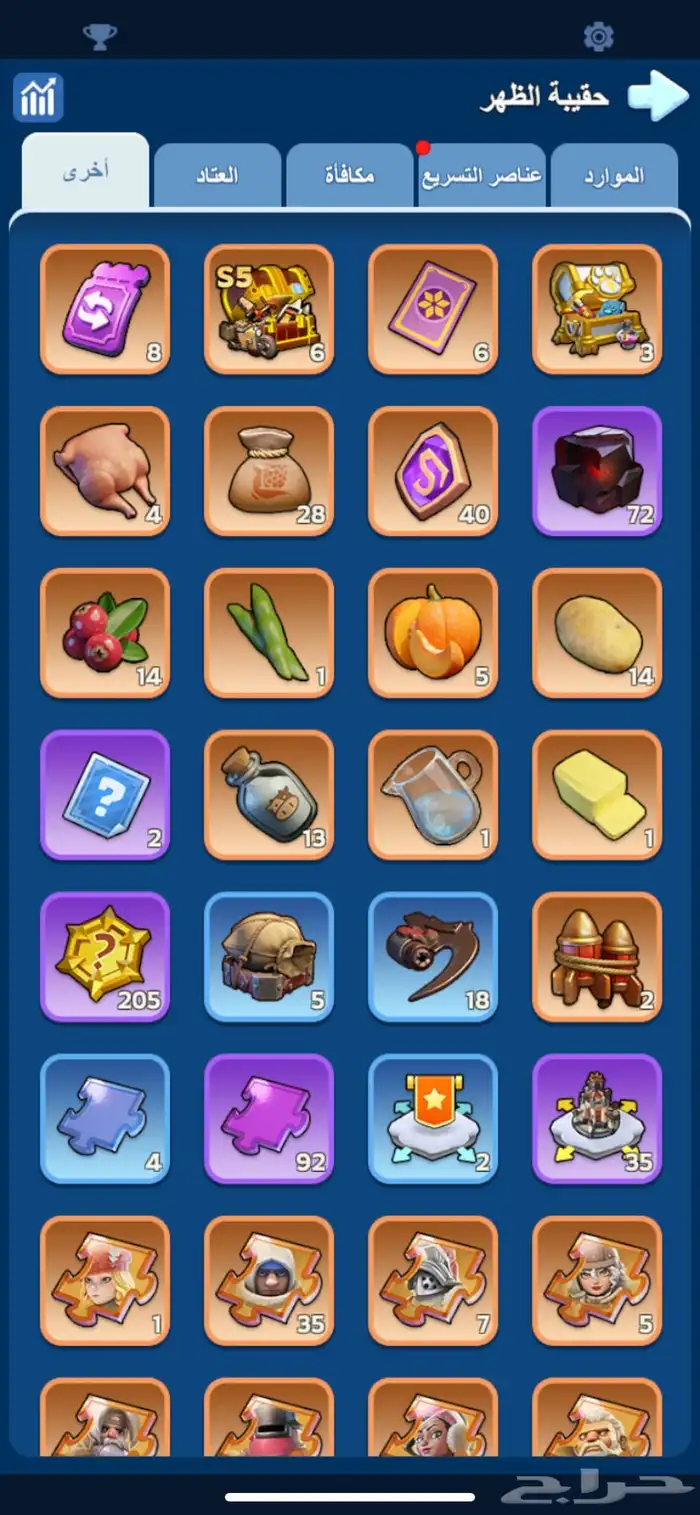
Task: Select the أخرى tab
Action: tap(85, 171)
